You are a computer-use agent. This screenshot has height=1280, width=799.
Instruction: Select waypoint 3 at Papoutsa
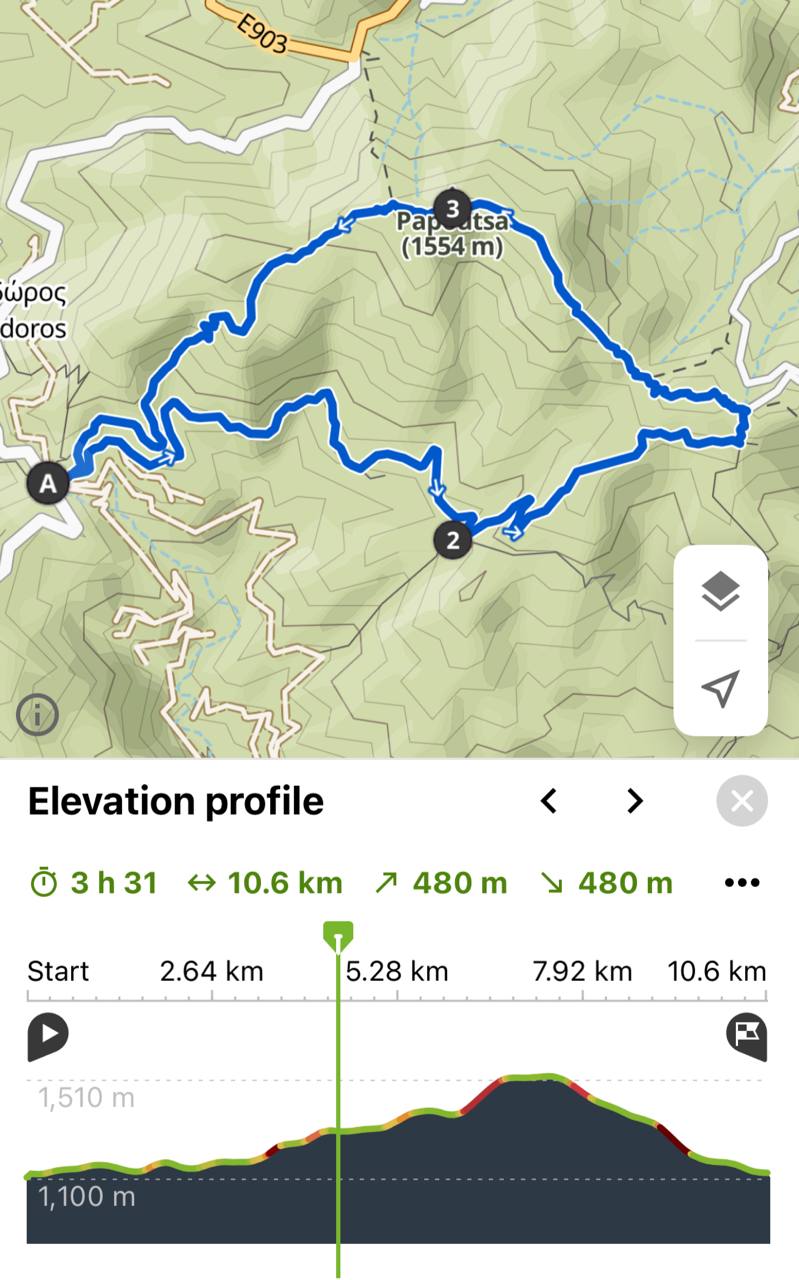pos(454,209)
